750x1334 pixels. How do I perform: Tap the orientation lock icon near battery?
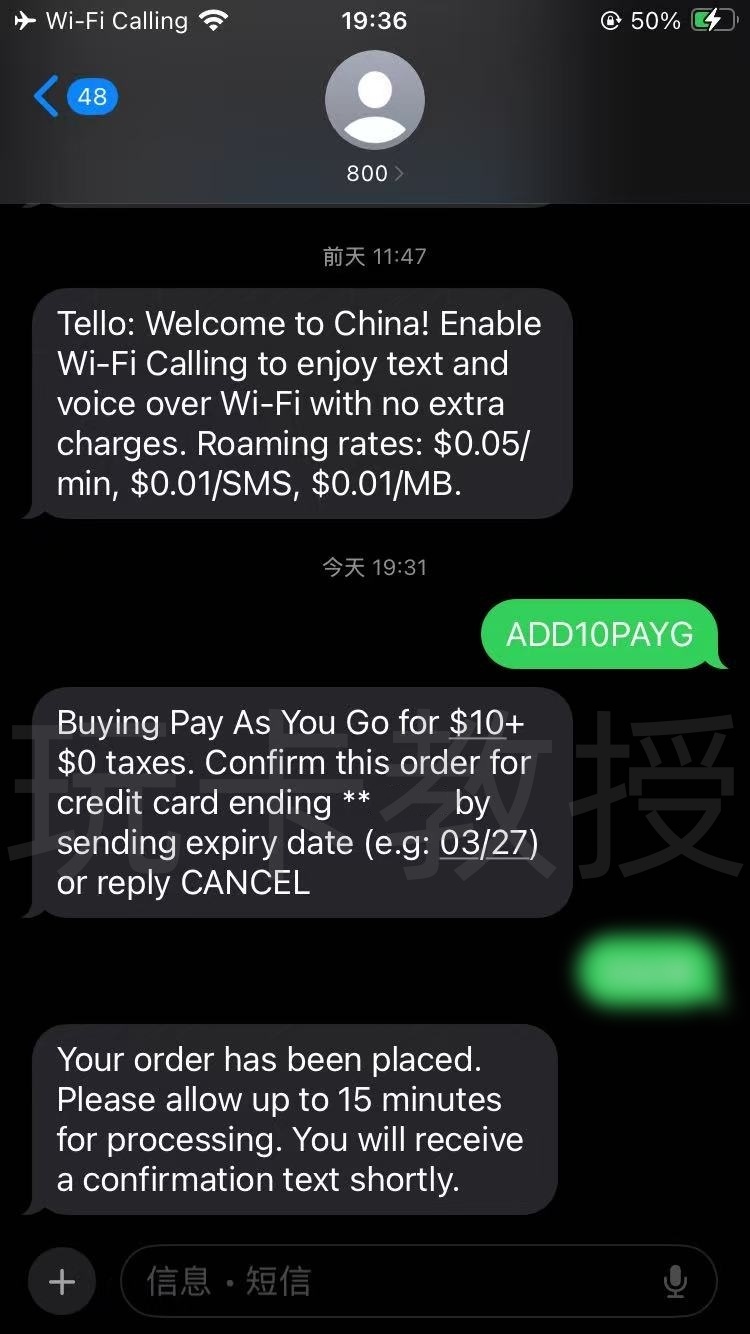tap(612, 19)
